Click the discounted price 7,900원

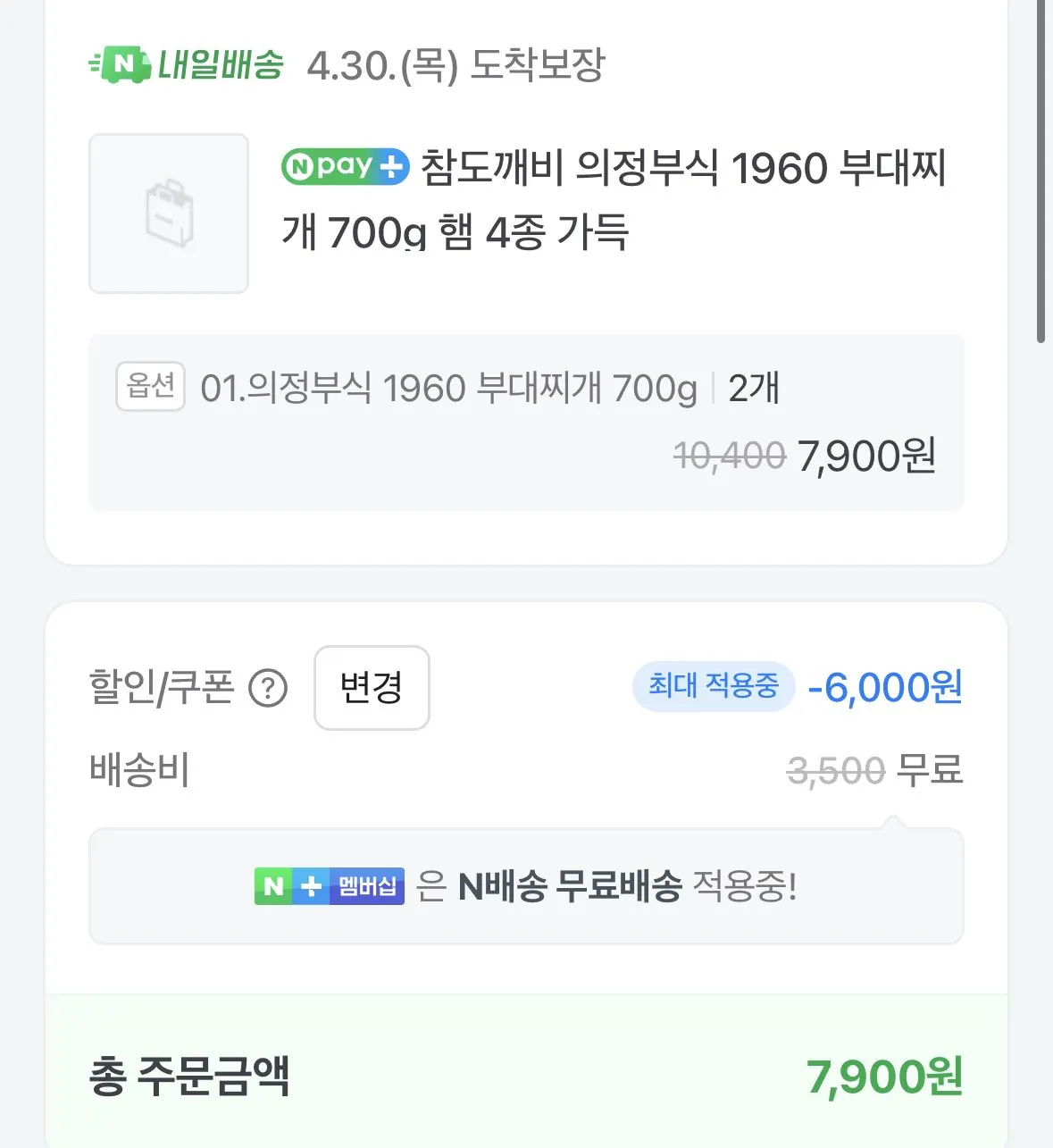(865, 457)
